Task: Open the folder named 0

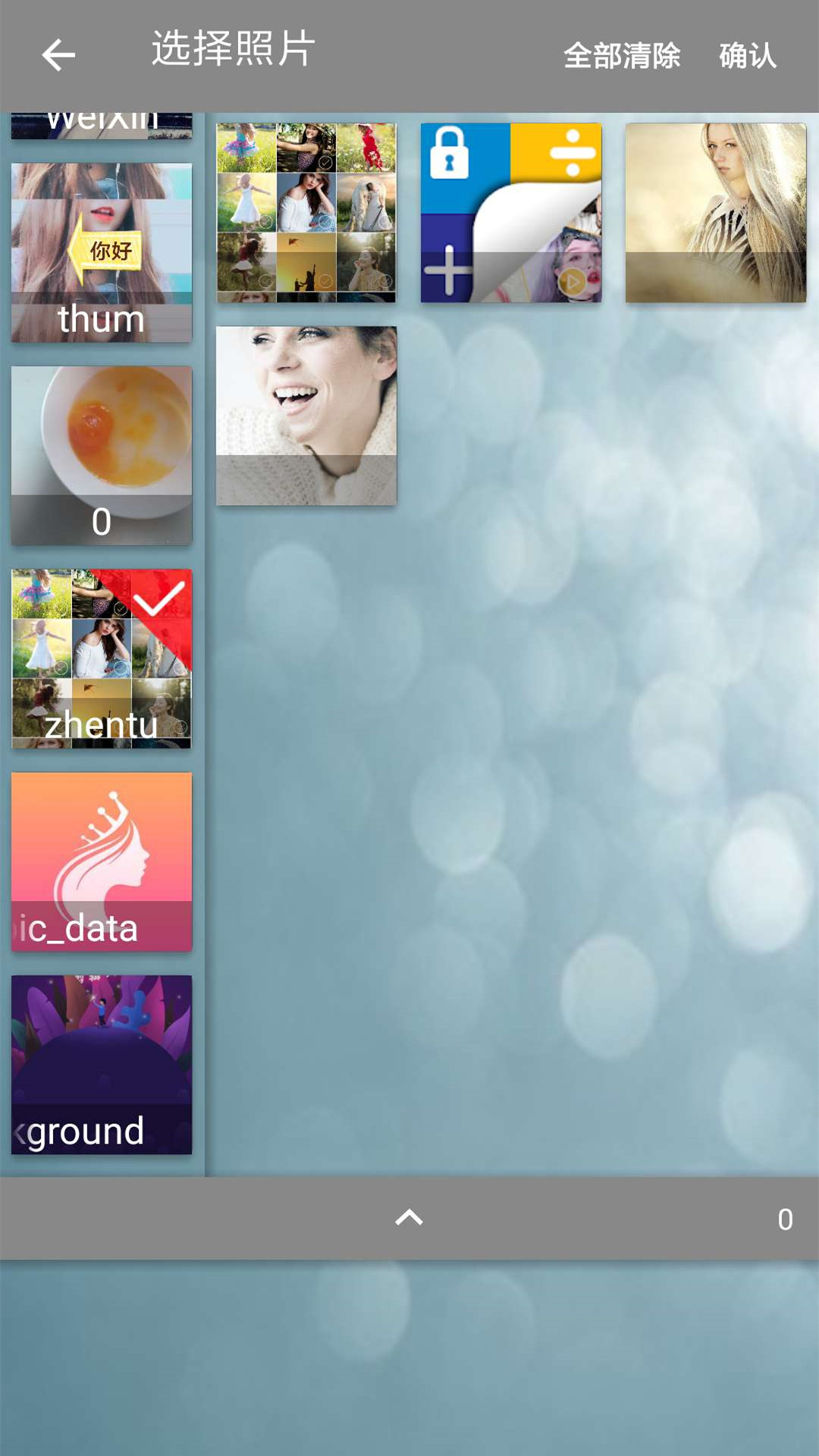Action: pos(102,456)
